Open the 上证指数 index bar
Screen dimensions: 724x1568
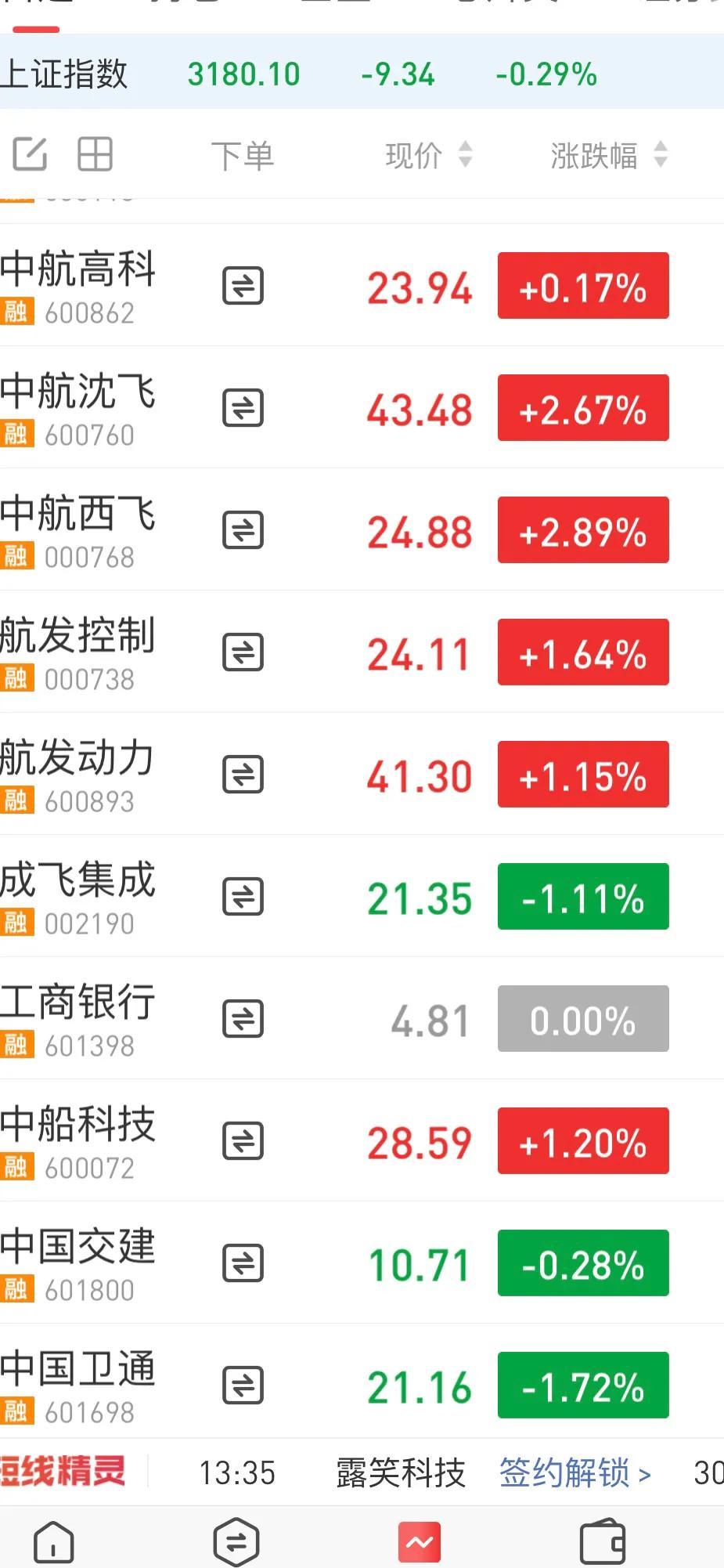pyautogui.click(x=297, y=74)
